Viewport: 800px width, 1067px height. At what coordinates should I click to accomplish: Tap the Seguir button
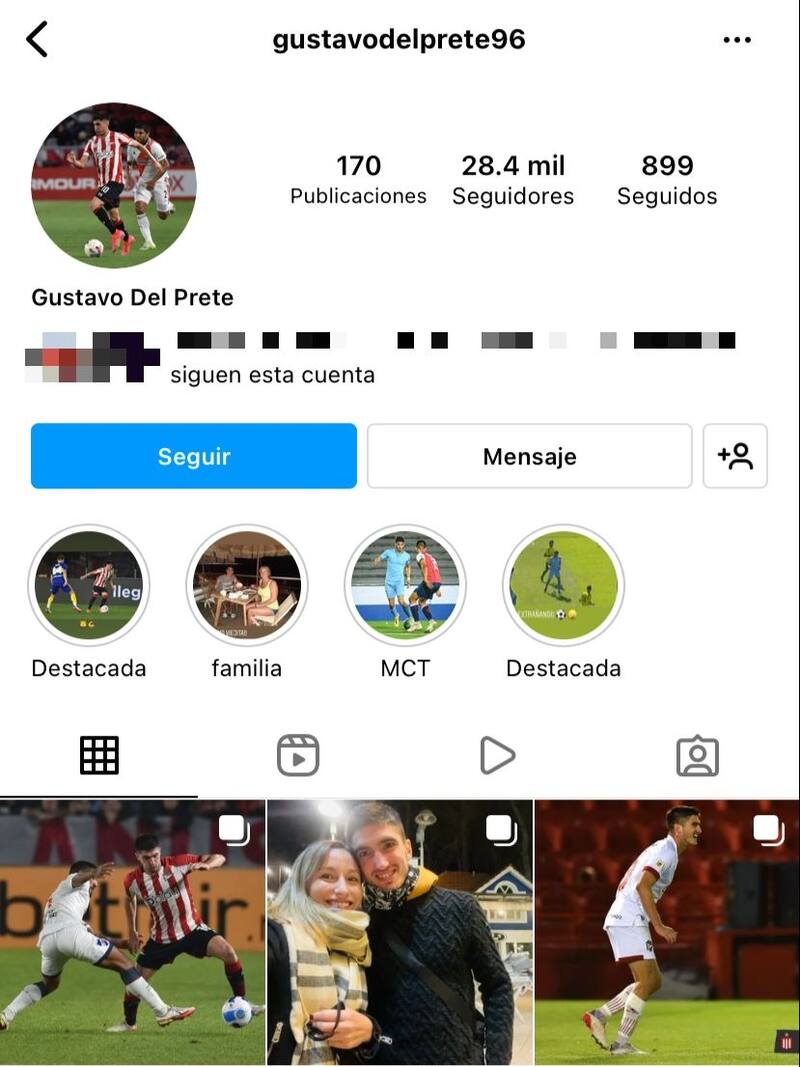[x=193, y=456]
